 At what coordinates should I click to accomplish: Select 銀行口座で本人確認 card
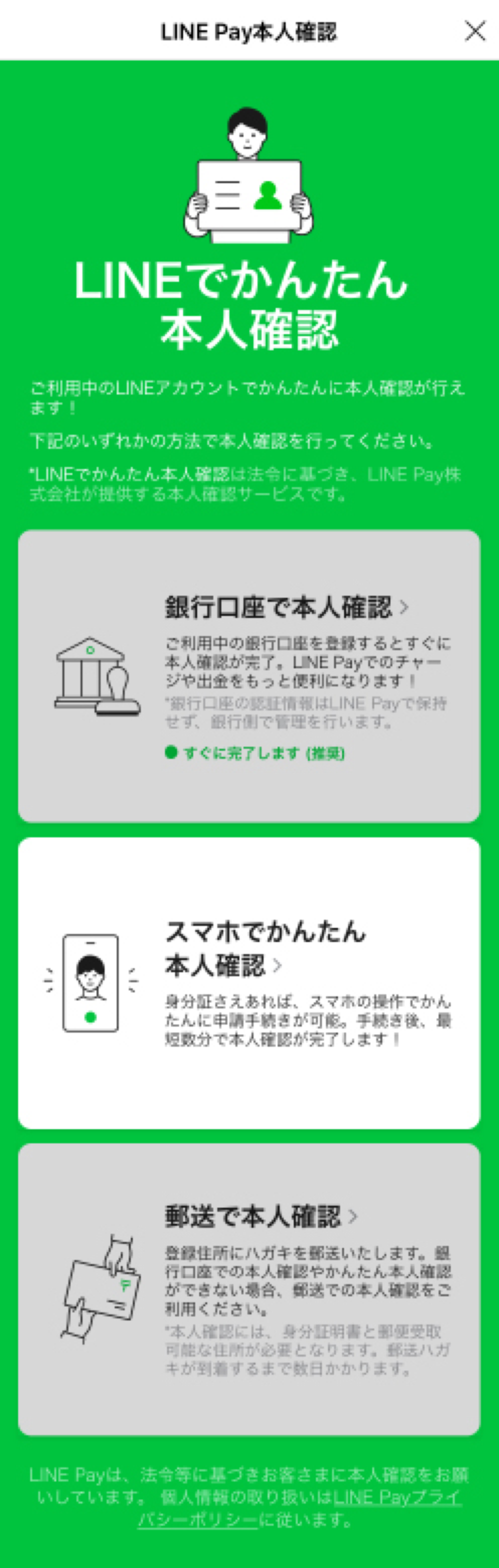point(249,676)
